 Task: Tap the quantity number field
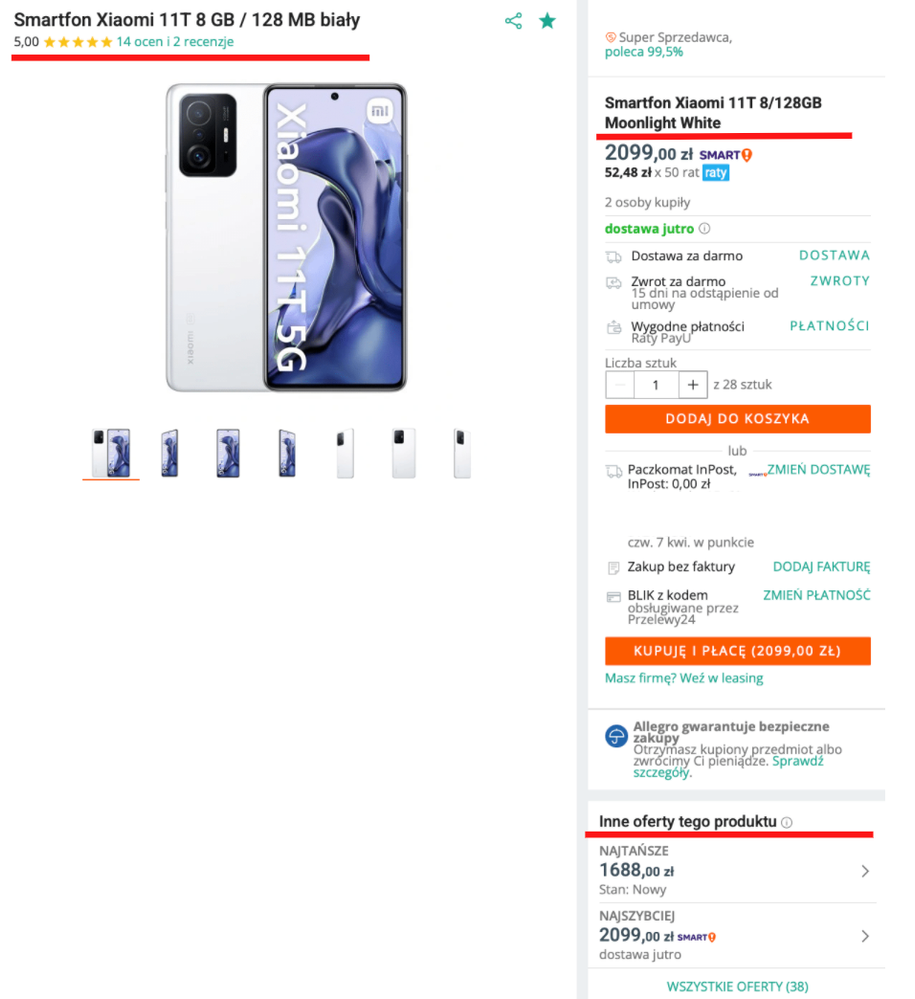[x=656, y=385]
